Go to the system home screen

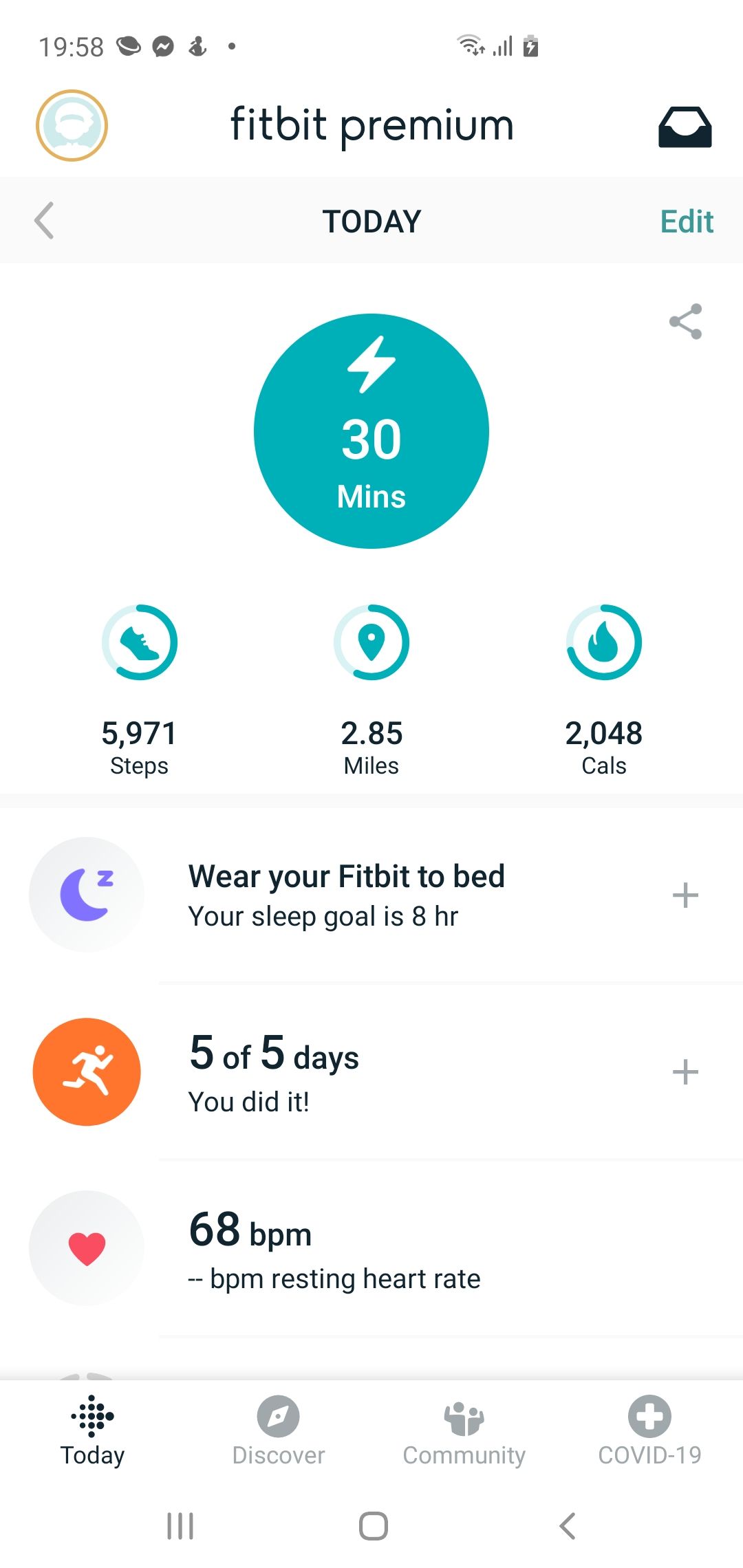(373, 1526)
